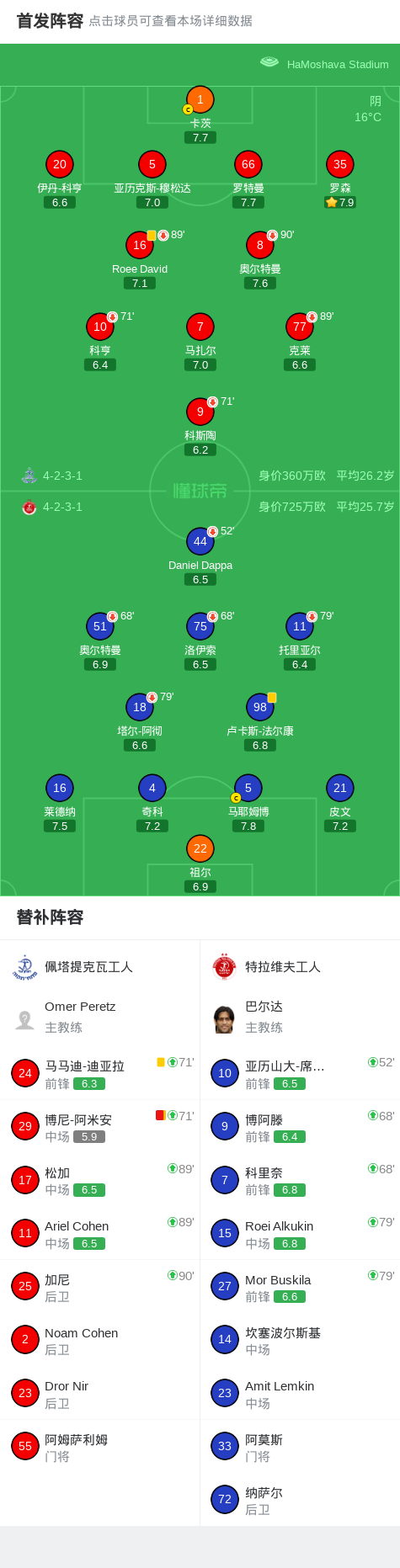The height and width of the screenshot is (1568, 400).
Task: Open substitute Ariel Cohen number 11
Action: (100, 1233)
